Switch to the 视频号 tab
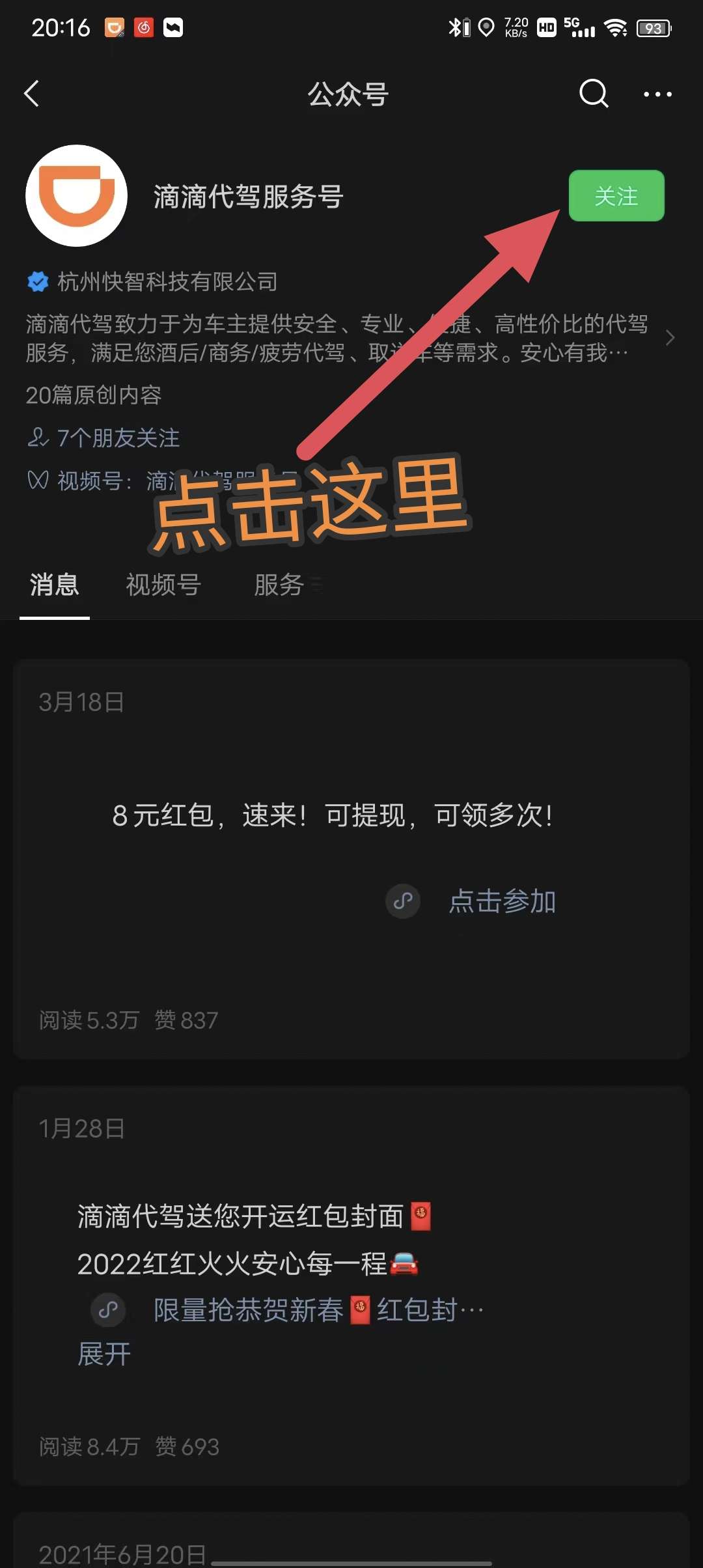The height and width of the screenshot is (1568, 703). (163, 585)
